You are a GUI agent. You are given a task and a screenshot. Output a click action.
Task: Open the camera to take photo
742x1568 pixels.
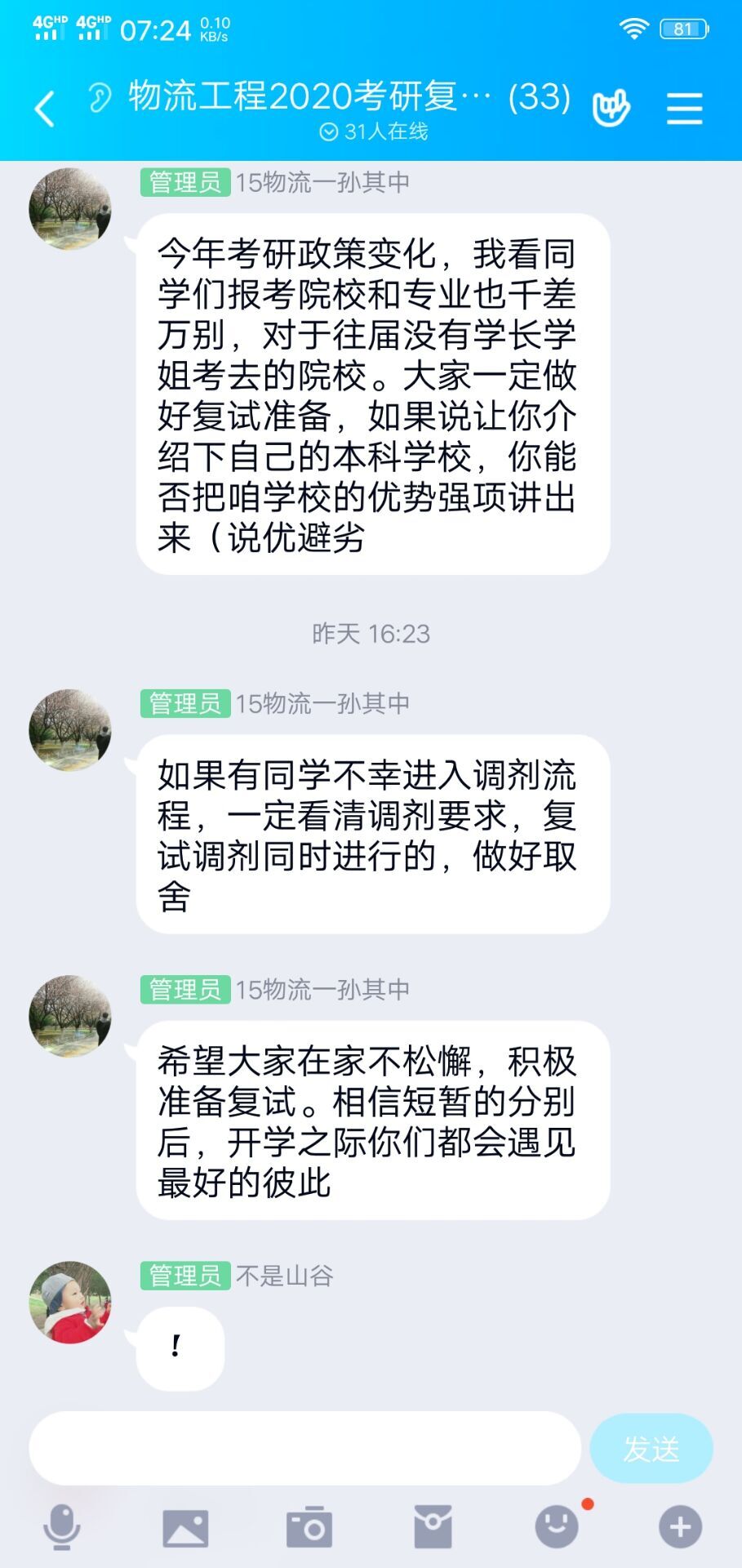[309, 1526]
